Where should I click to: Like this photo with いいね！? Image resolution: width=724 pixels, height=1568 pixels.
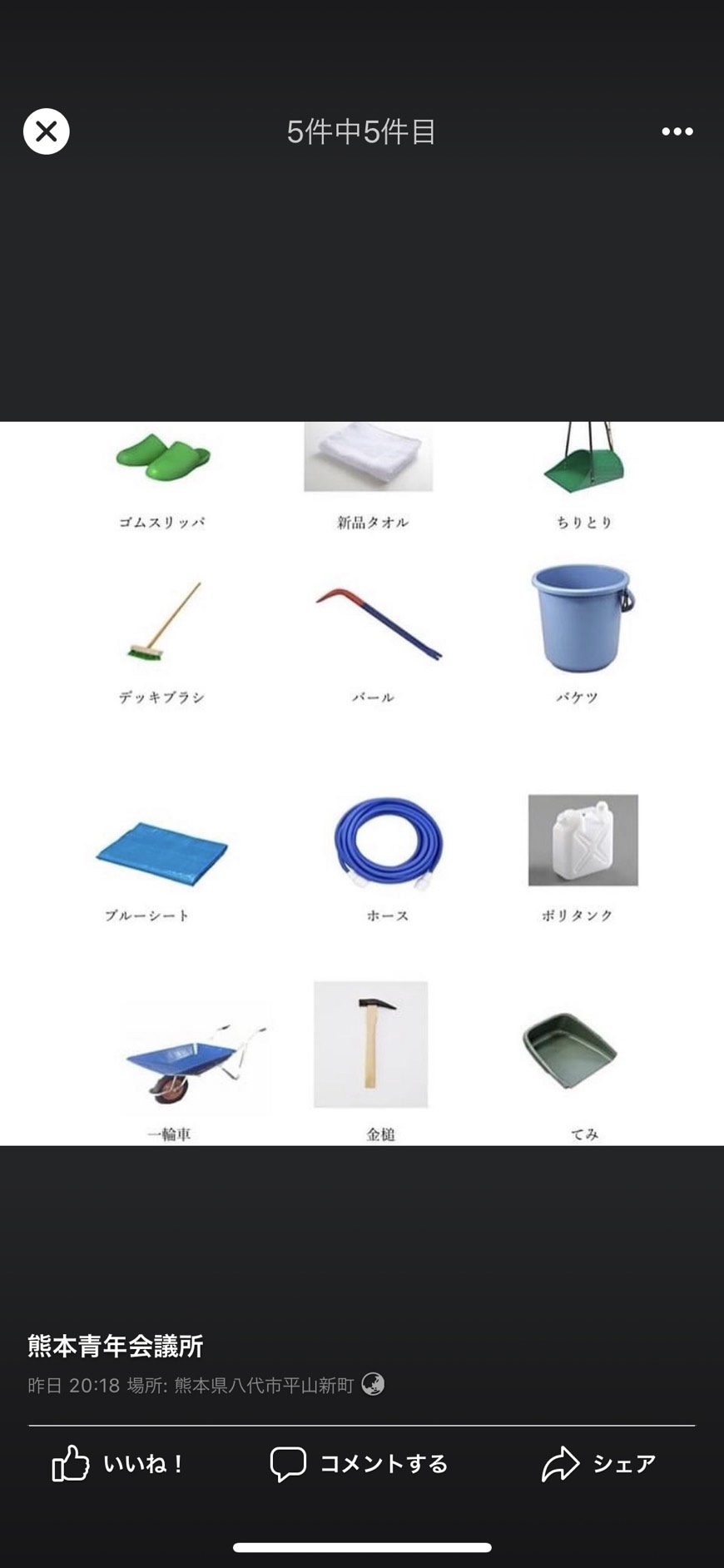117,1463
